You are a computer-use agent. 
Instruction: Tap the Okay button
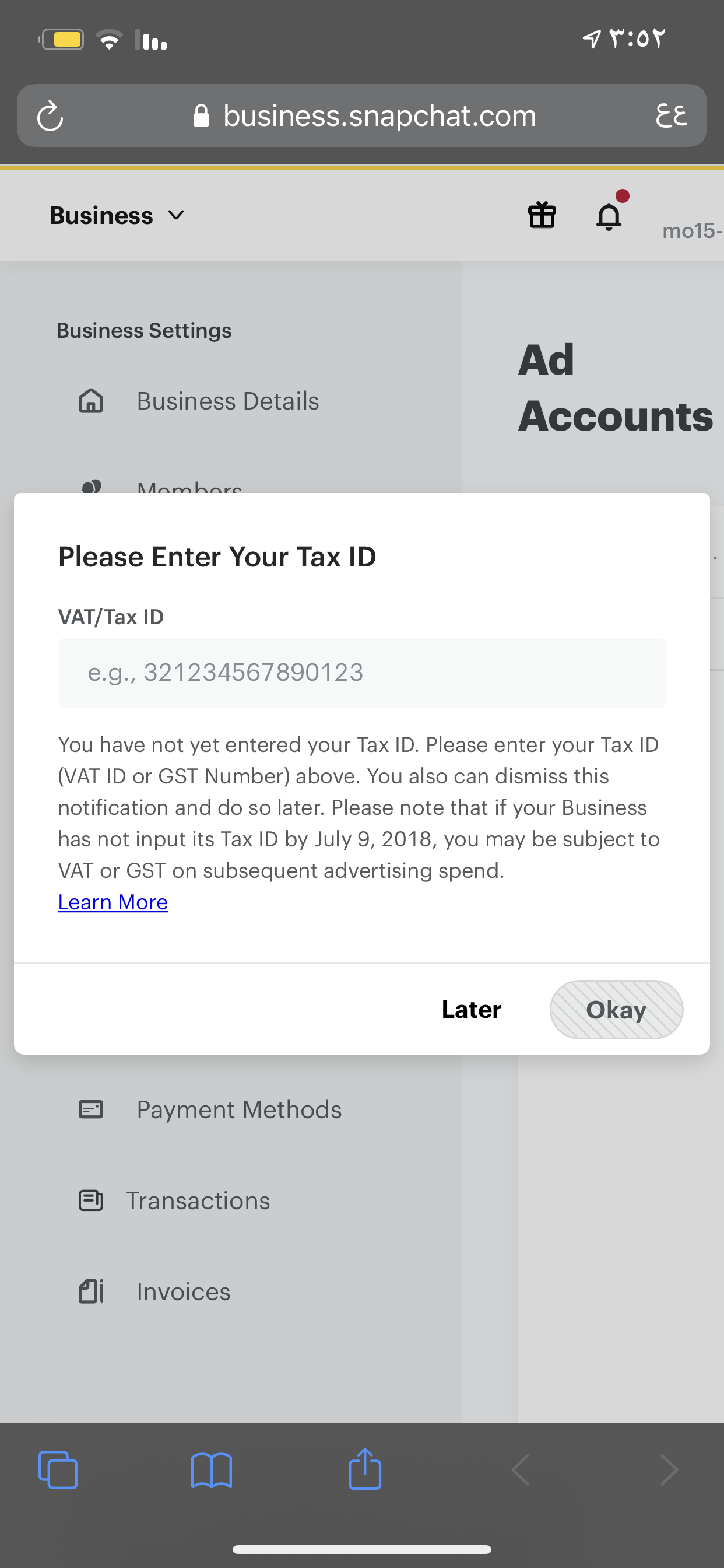[x=616, y=1009]
